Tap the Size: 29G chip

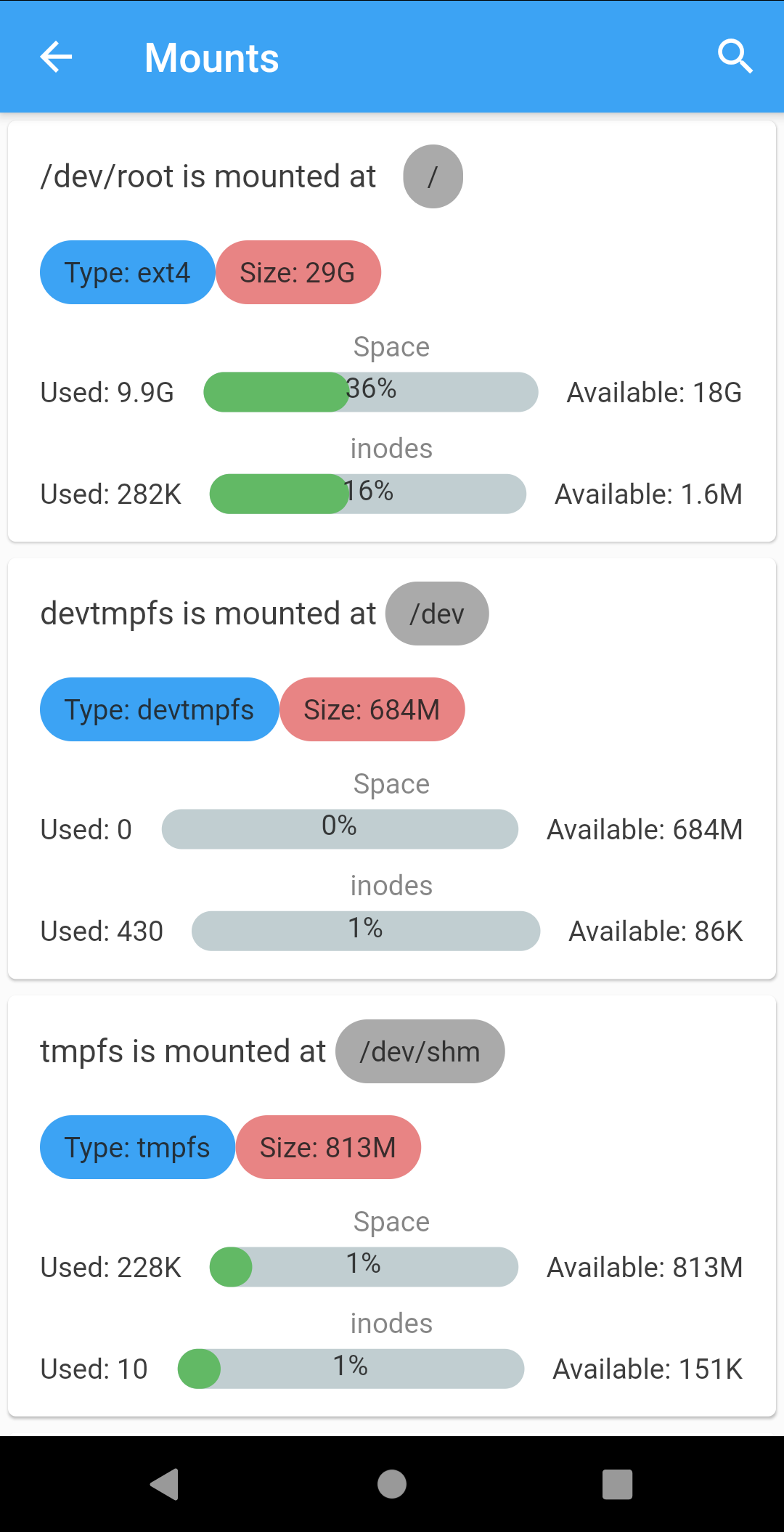point(298,272)
